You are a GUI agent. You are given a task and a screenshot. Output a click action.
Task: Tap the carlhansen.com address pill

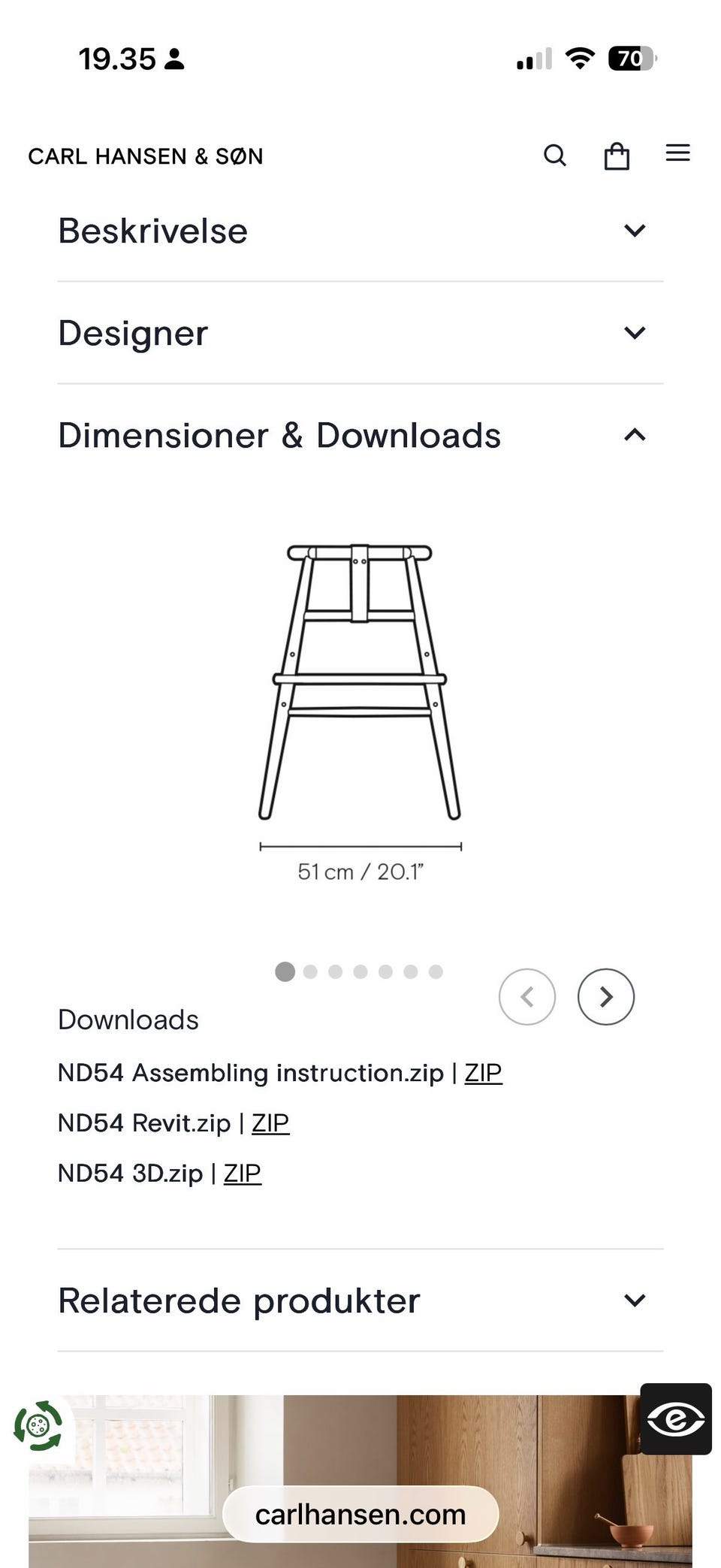(x=360, y=1514)
